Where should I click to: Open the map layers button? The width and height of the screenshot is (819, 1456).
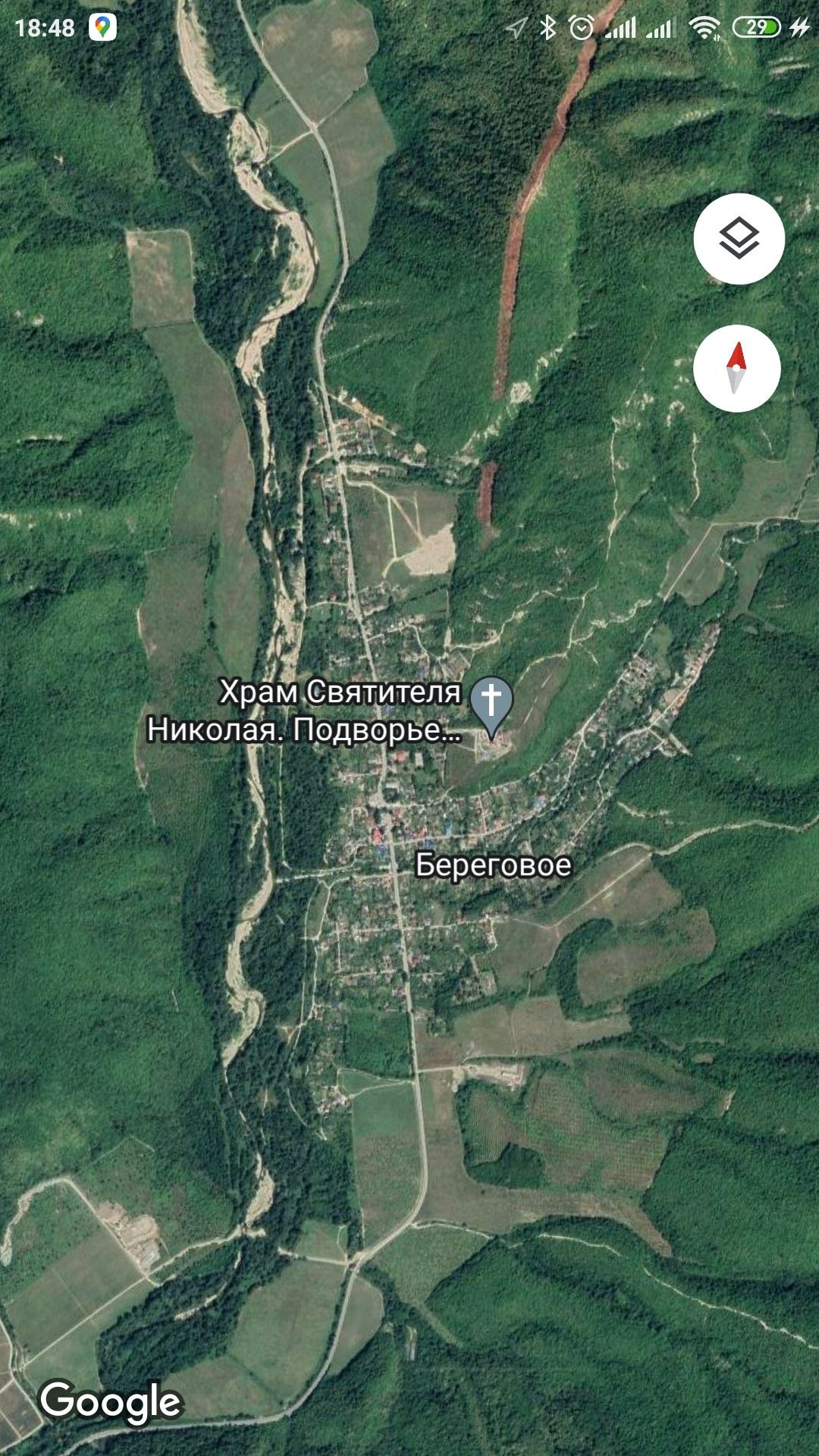(x=739, y=239)
